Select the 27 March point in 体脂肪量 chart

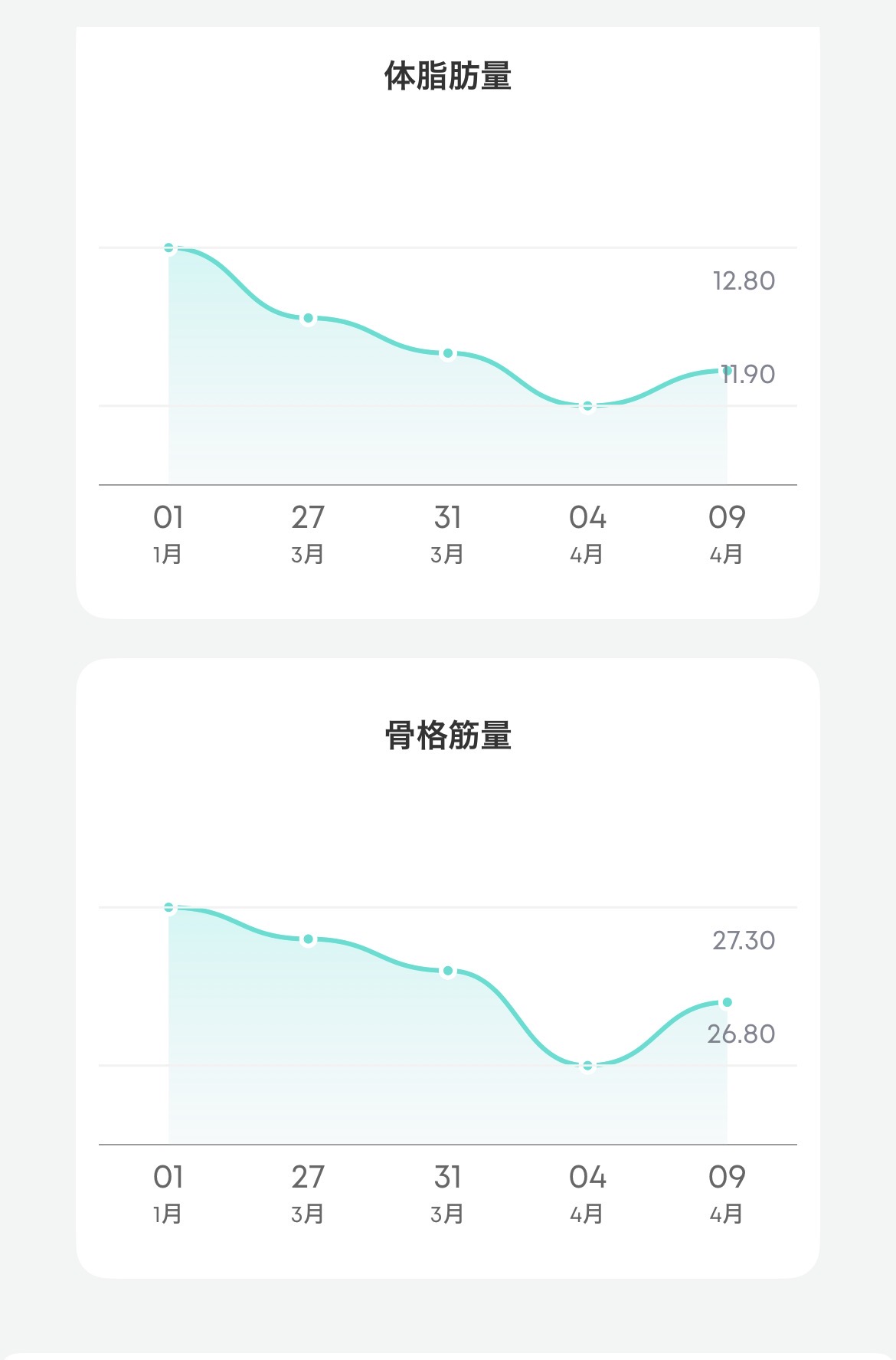coord(308,318)
